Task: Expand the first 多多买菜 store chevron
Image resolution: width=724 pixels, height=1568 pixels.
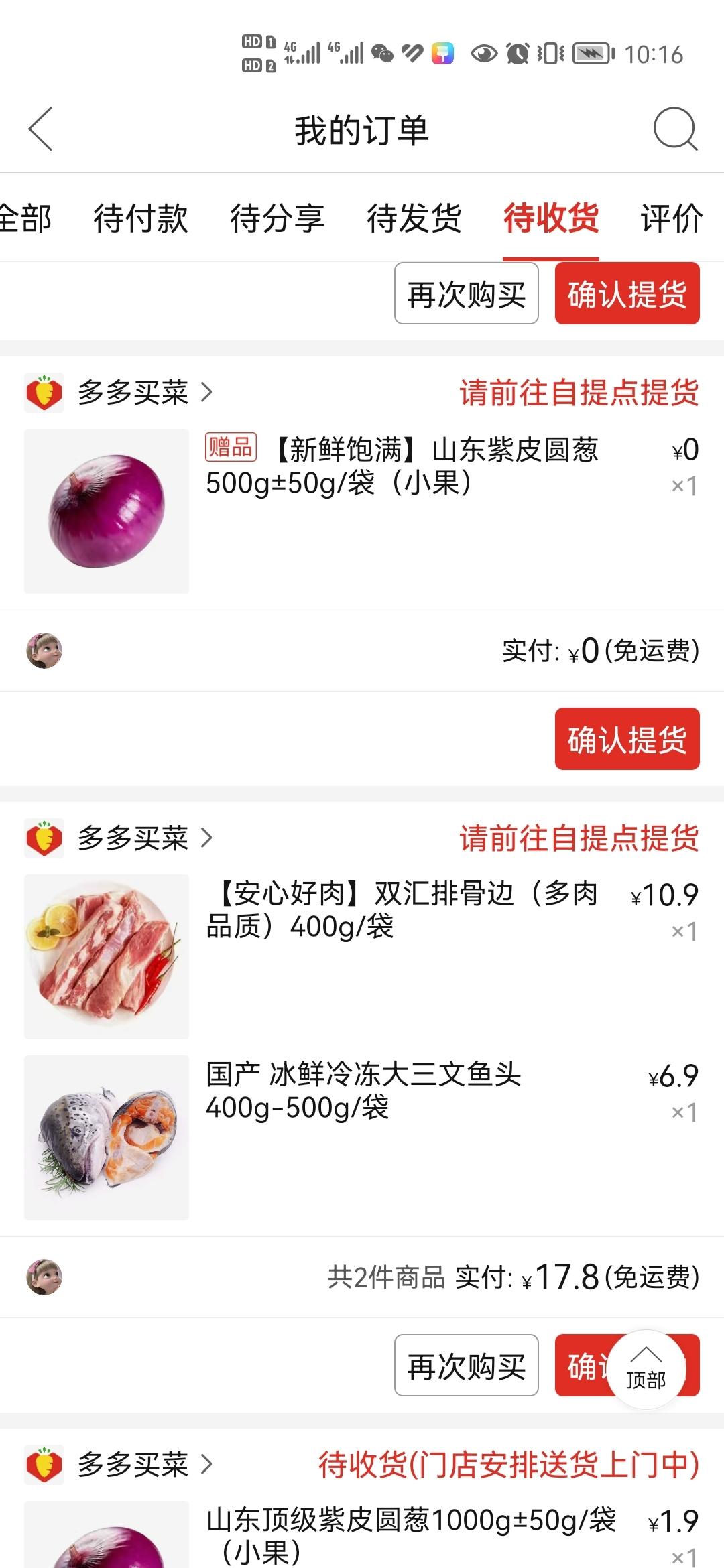Action: (x=204, y=391)
